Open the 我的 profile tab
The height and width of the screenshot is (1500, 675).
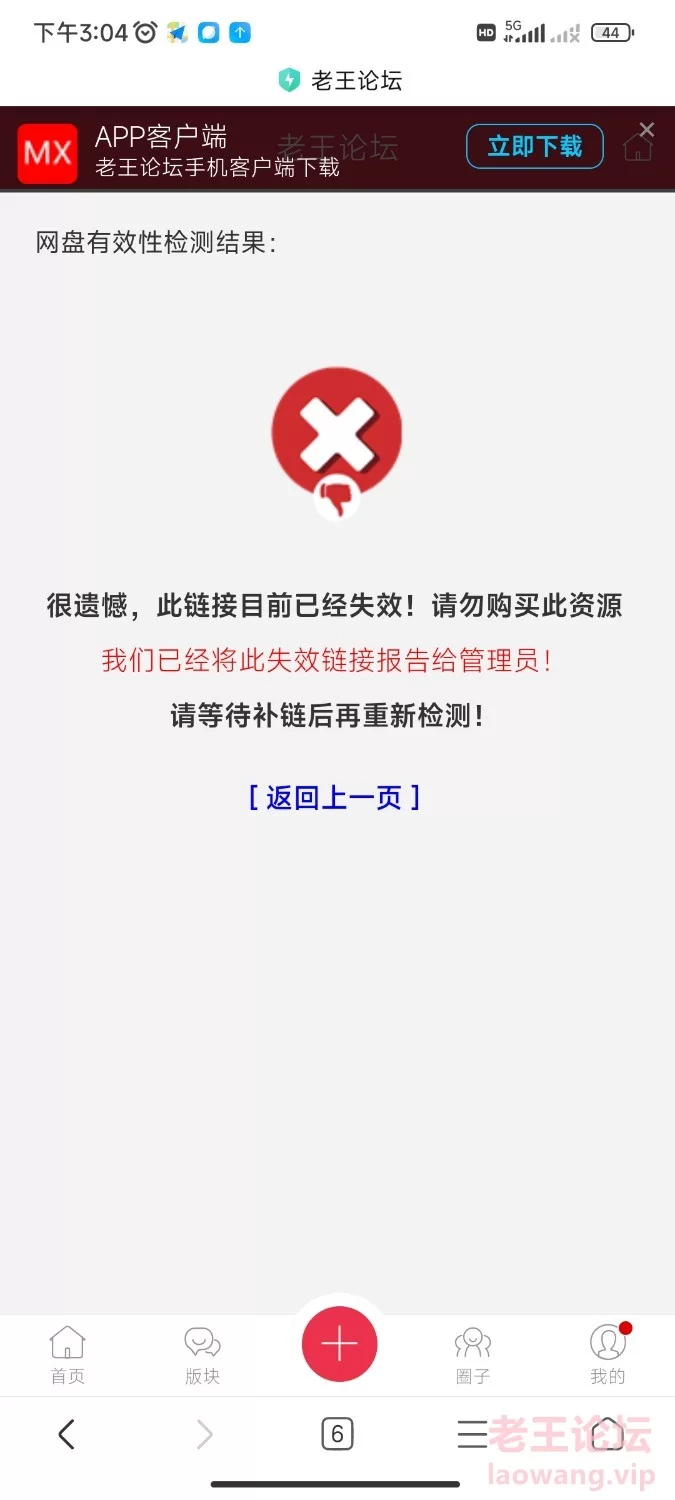(x=607, y=1354)
